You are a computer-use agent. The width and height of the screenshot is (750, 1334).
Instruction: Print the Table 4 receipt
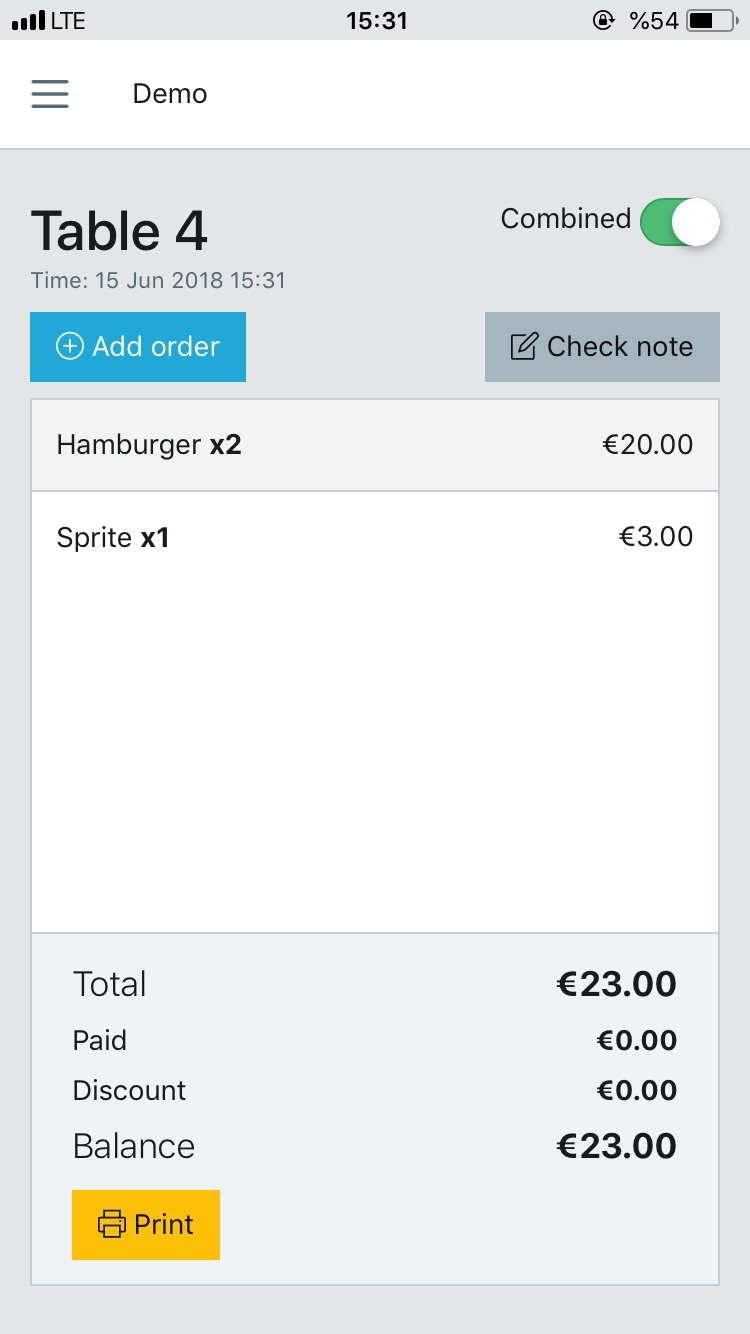pos(145,1224)
